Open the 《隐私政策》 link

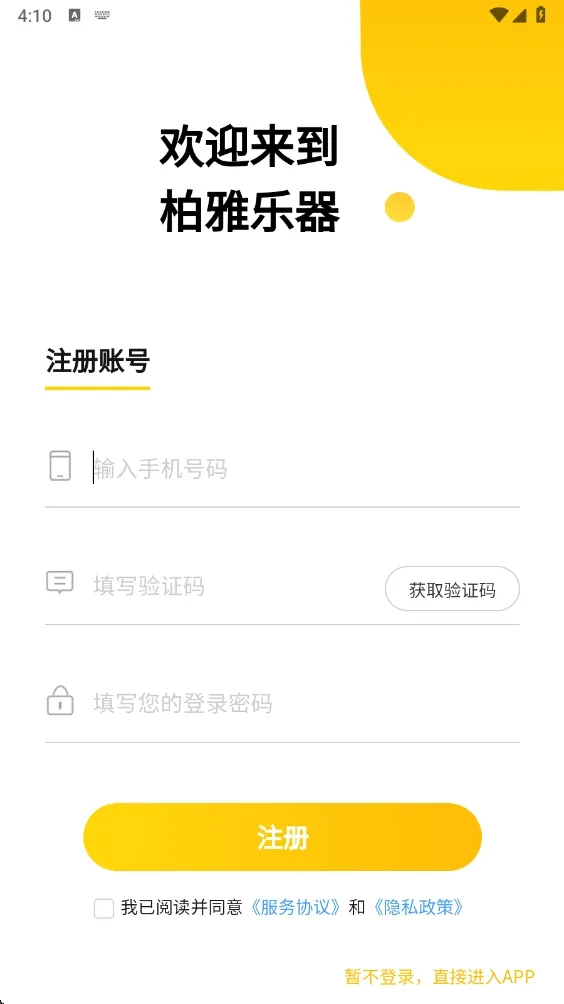417,907
